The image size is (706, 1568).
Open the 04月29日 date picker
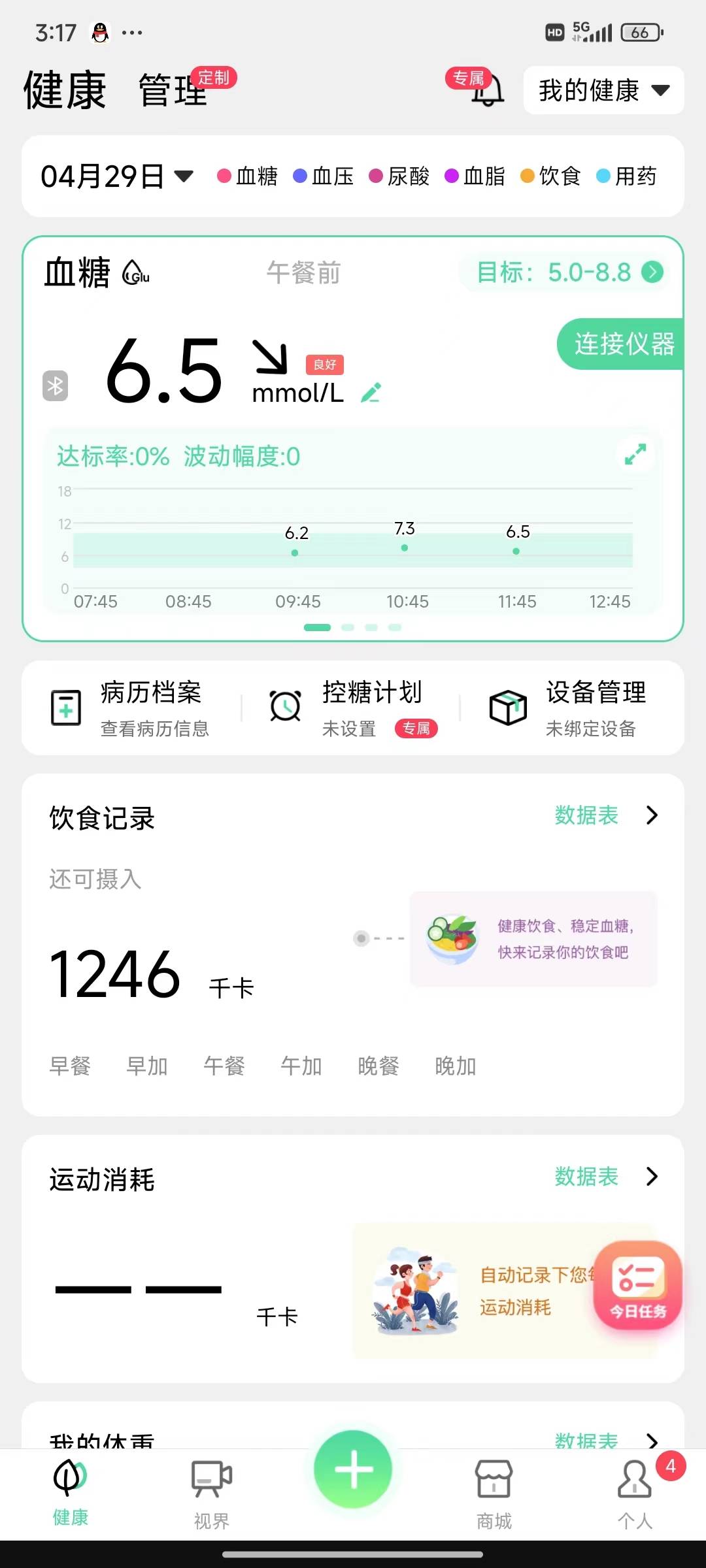pyautogui.click(x=118, y=176)
